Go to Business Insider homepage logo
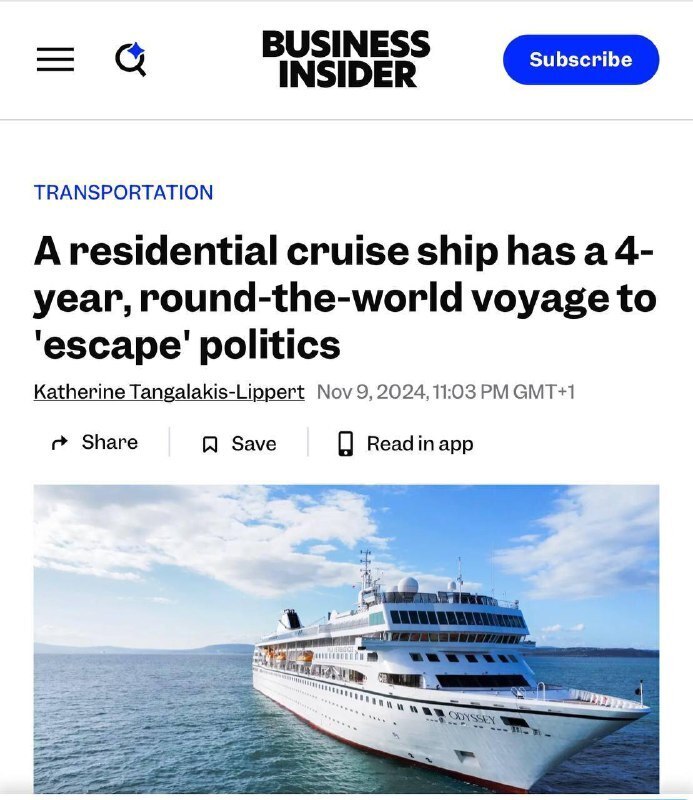The image size is (693, 800). point(346,59)
